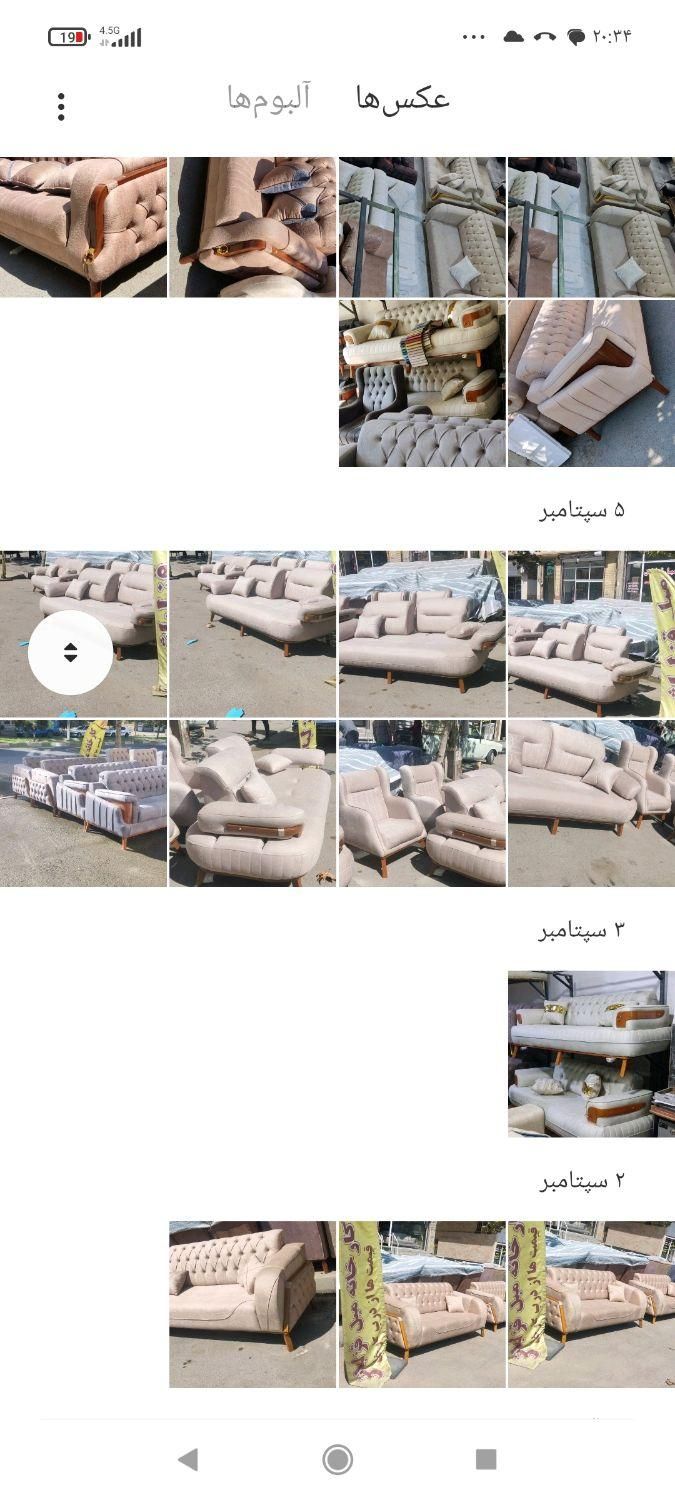This screenshot has width=675, height=1500.
Task: Open the ۳ سپتامبر photo of sofas stacked on shelves
Action: (590, 1053)
